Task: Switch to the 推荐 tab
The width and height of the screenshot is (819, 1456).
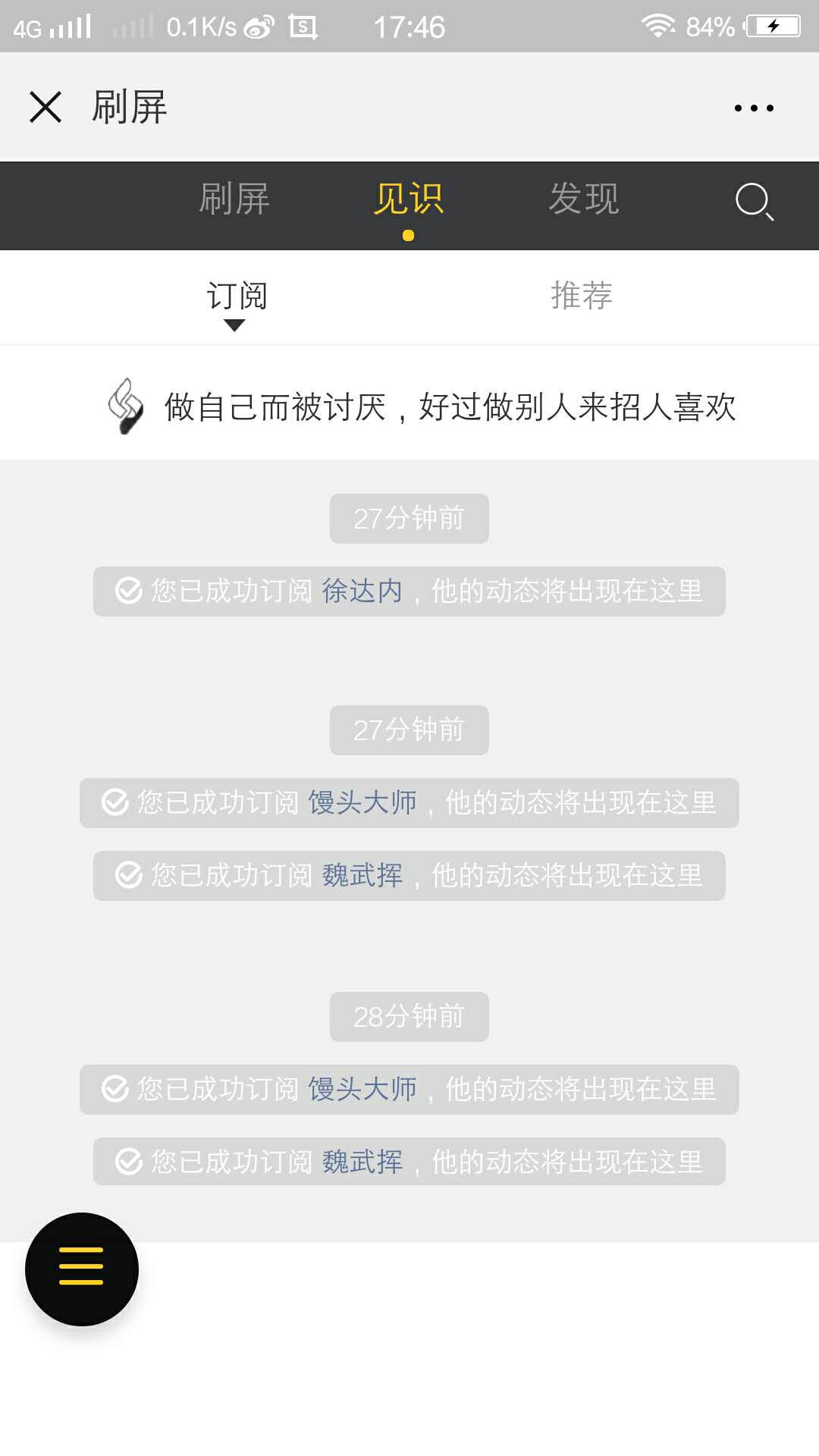Action: tap(582, 296)
